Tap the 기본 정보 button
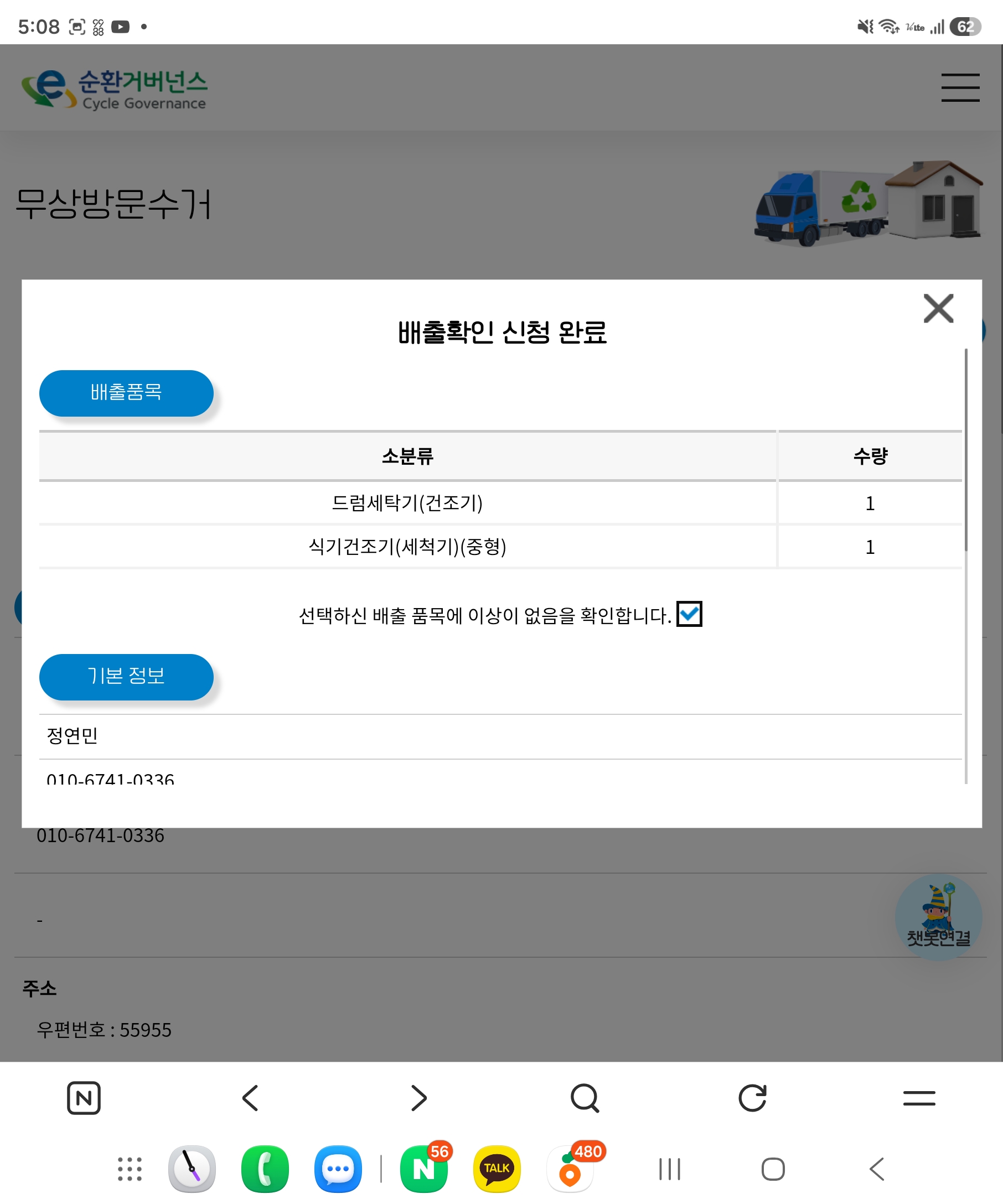The height and width of the screenshot is (1204, 1003). [x=126, y=677]
